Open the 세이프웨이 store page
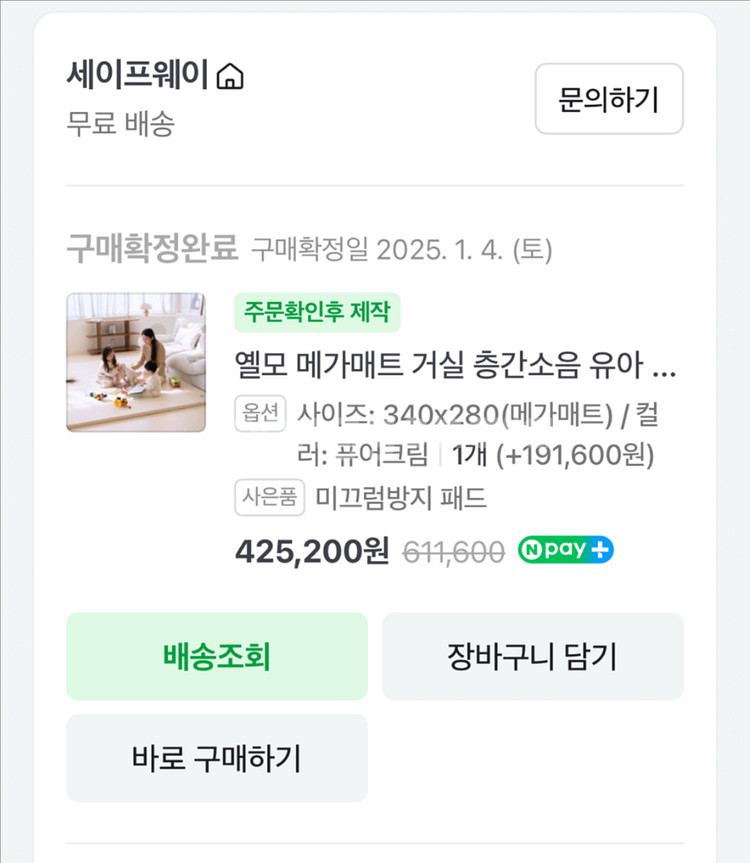The width and height of the screenshot is (750, 863). (x=137, y=74)
